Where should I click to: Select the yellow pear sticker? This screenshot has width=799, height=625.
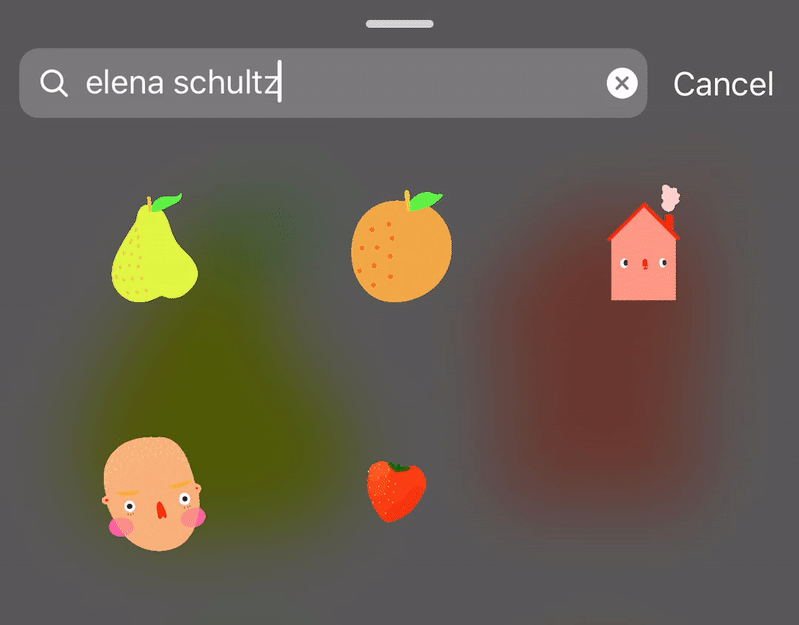[153, 250]
